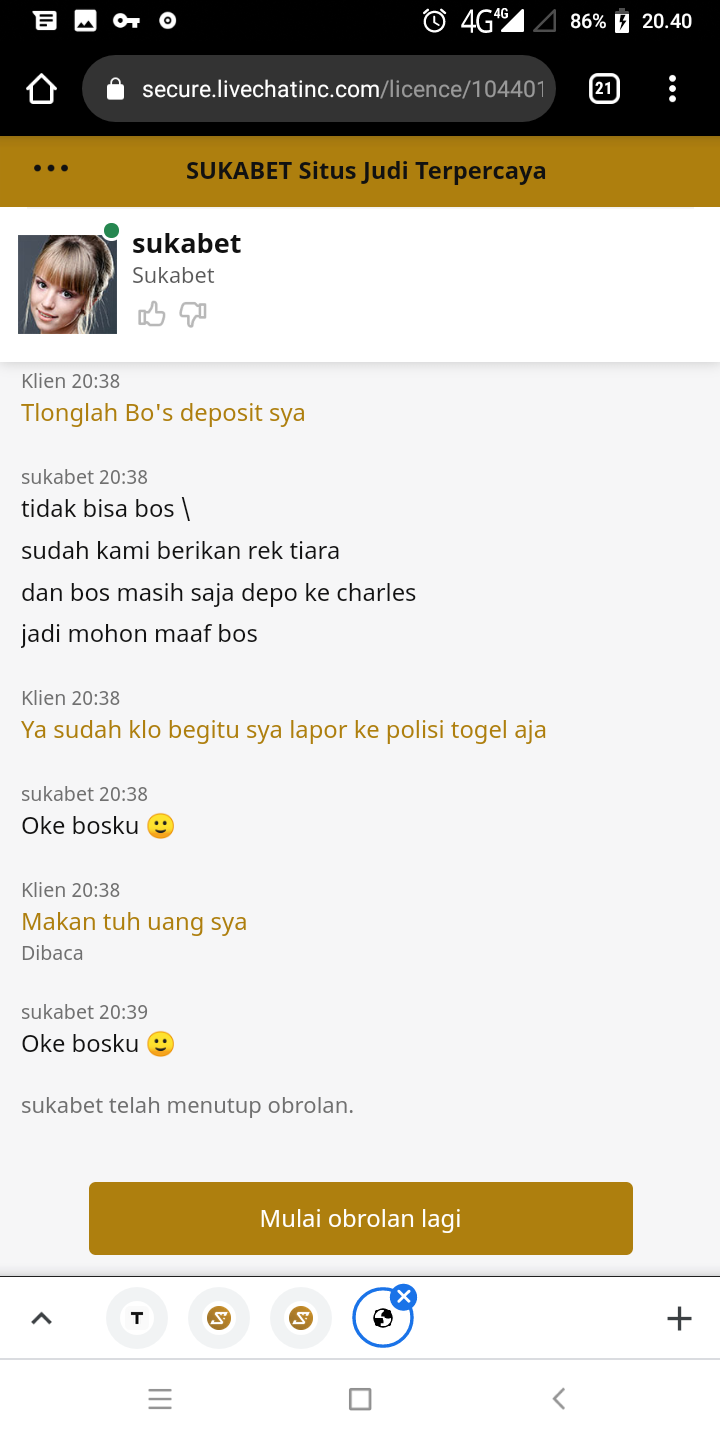
Task: Add a new browser tab
Action: [x=679, y=1318]
